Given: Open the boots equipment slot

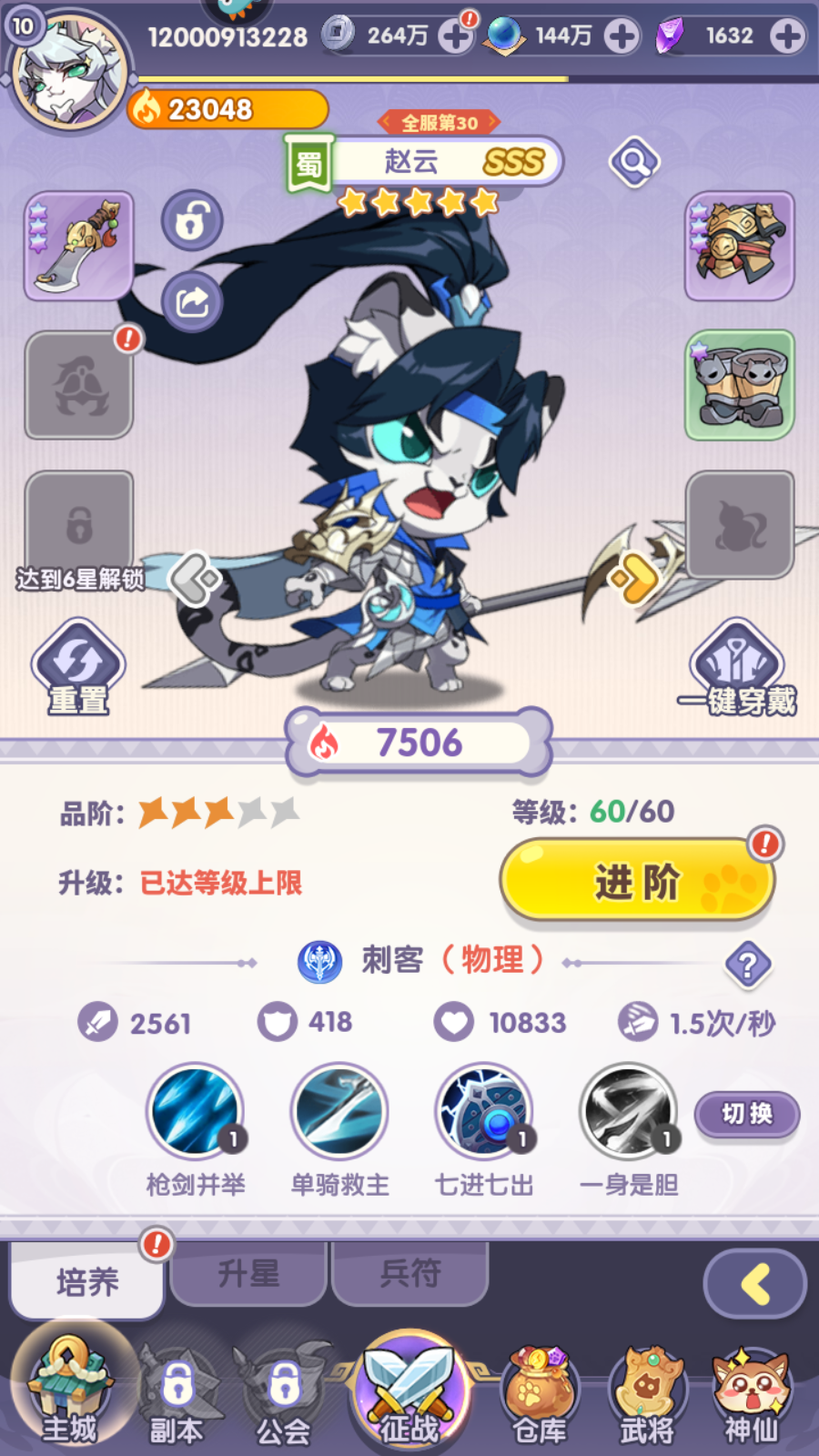Looking at the screenshot, I should 739,385.
